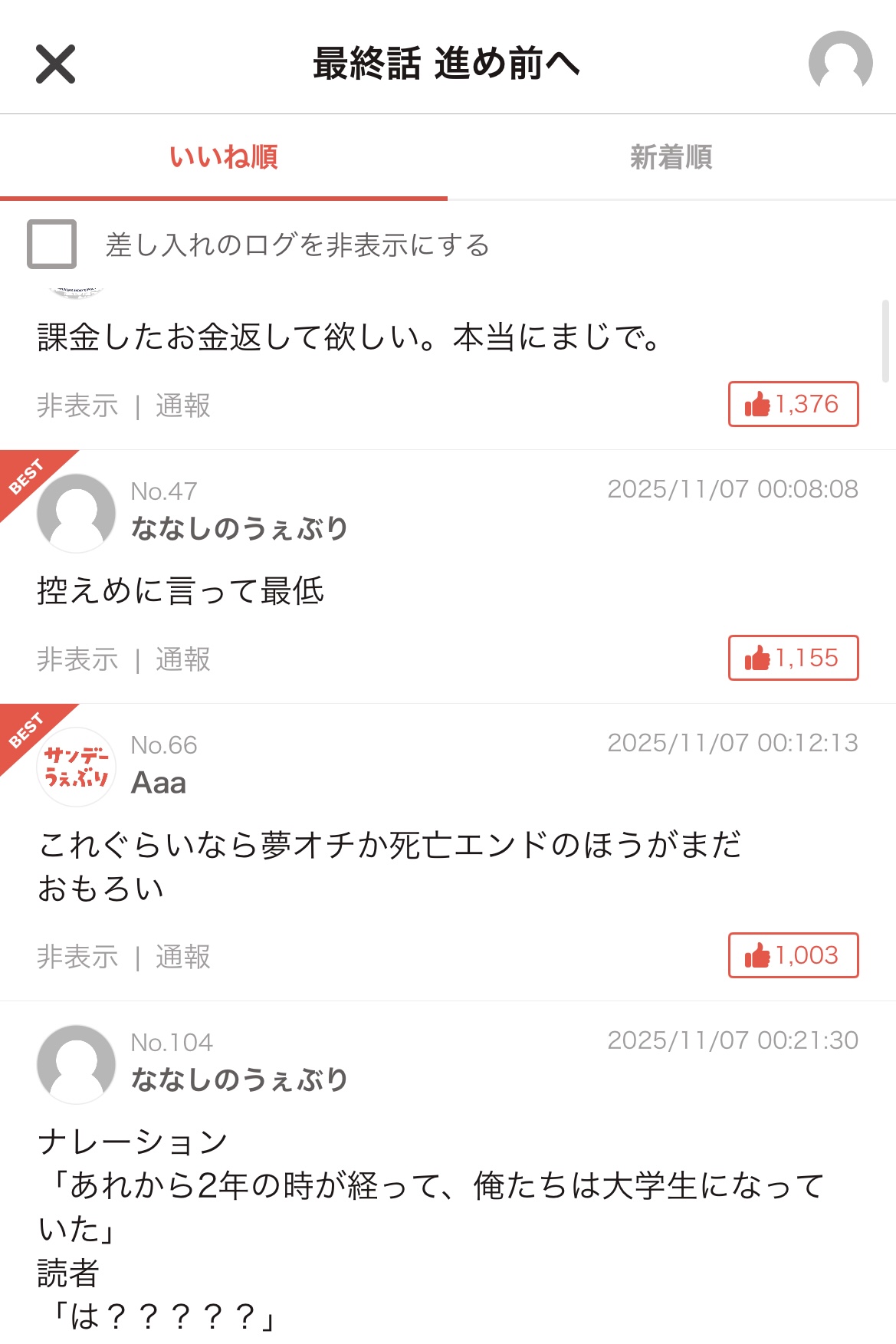Open Aaa's profile avatar
The height and width of the screenshot is (1344, 896).
(x=76, y=767)
